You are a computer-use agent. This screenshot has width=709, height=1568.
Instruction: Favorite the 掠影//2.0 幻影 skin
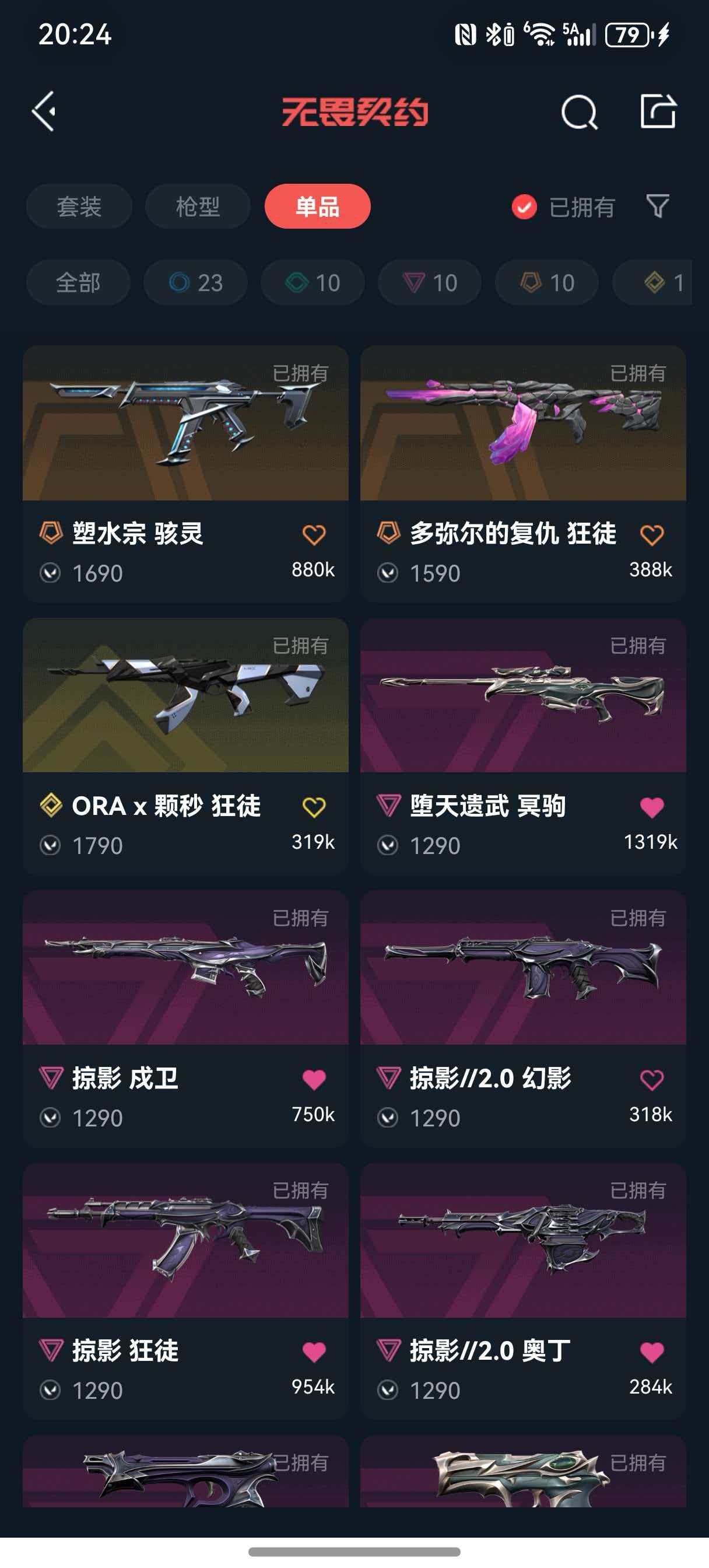[x=652, y=1080]
